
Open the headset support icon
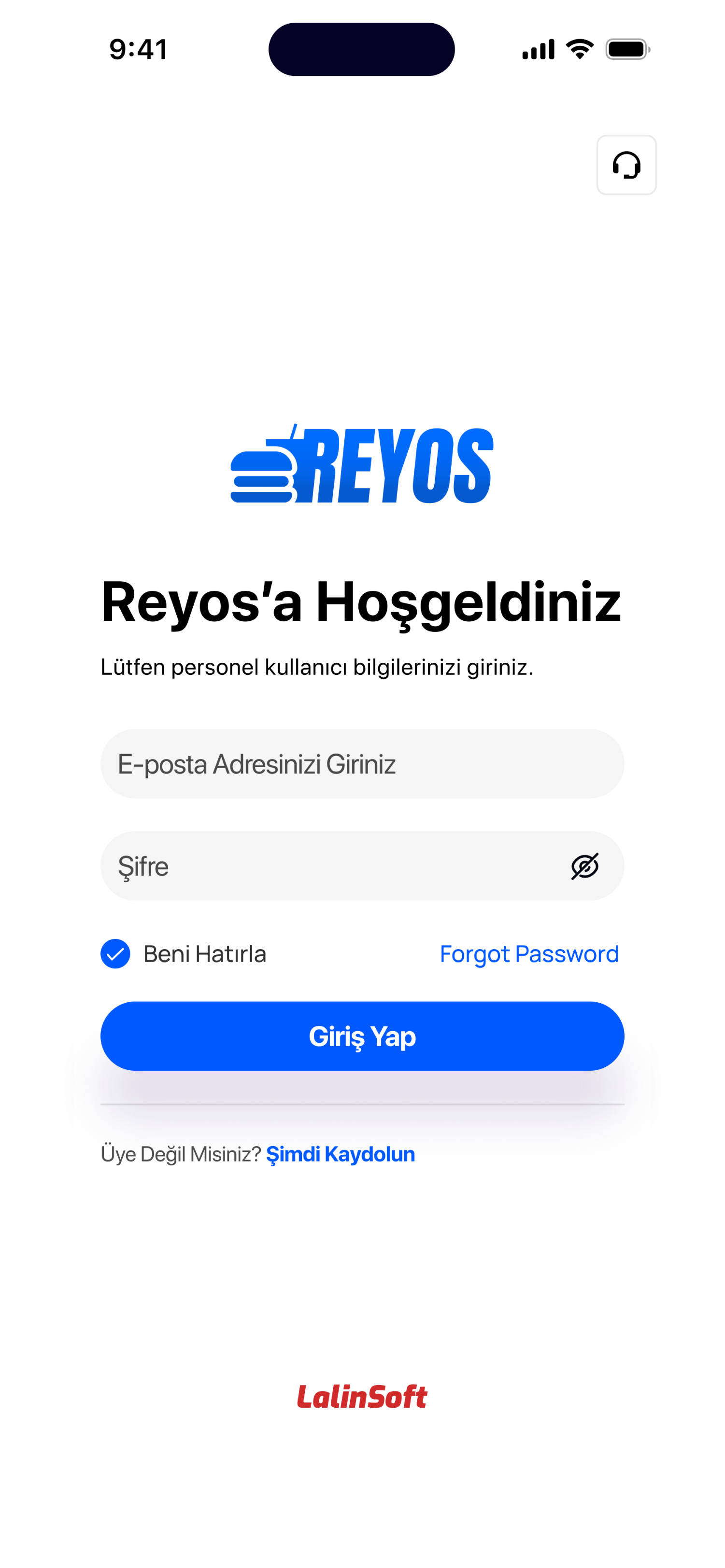pos(626,165)
